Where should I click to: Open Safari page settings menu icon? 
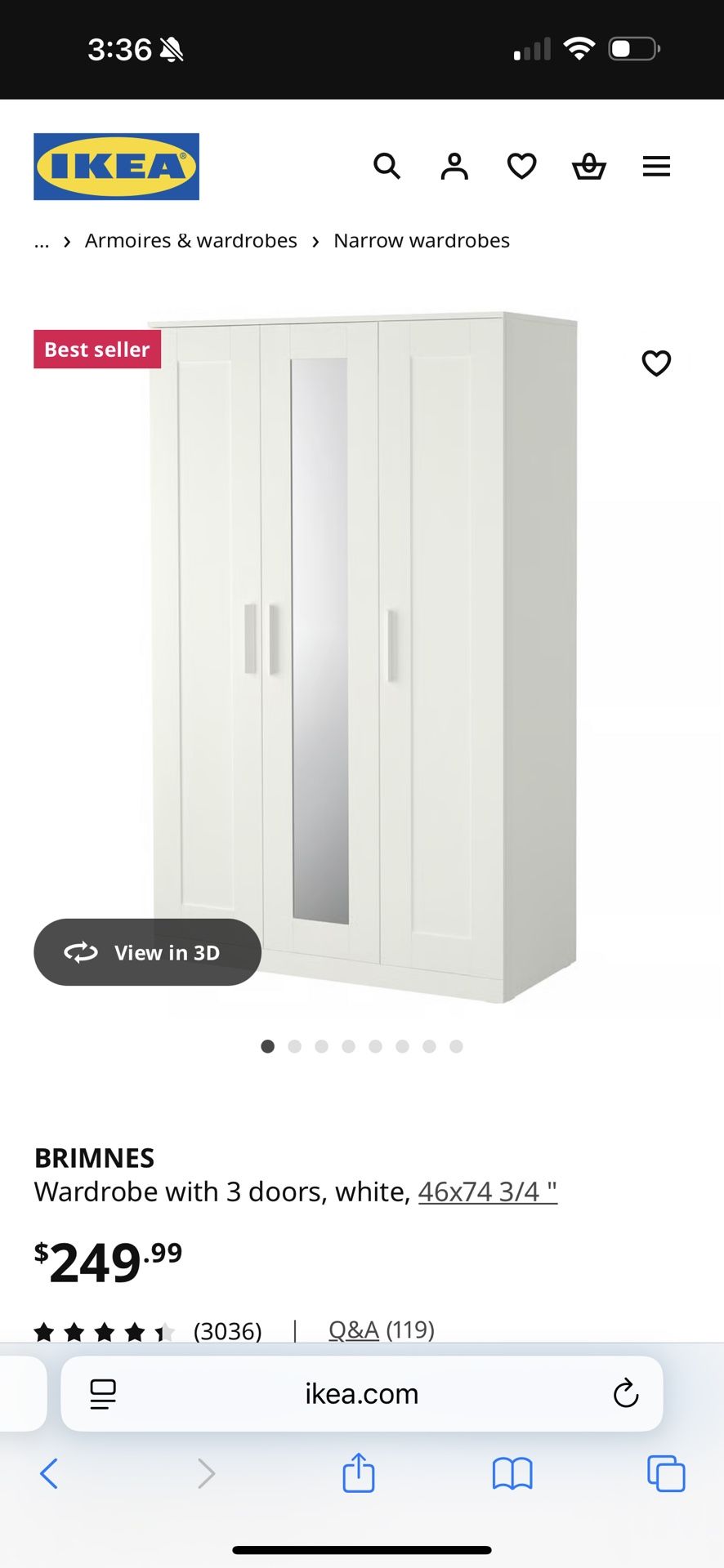pyautogui.click(x=103, y=1393)
